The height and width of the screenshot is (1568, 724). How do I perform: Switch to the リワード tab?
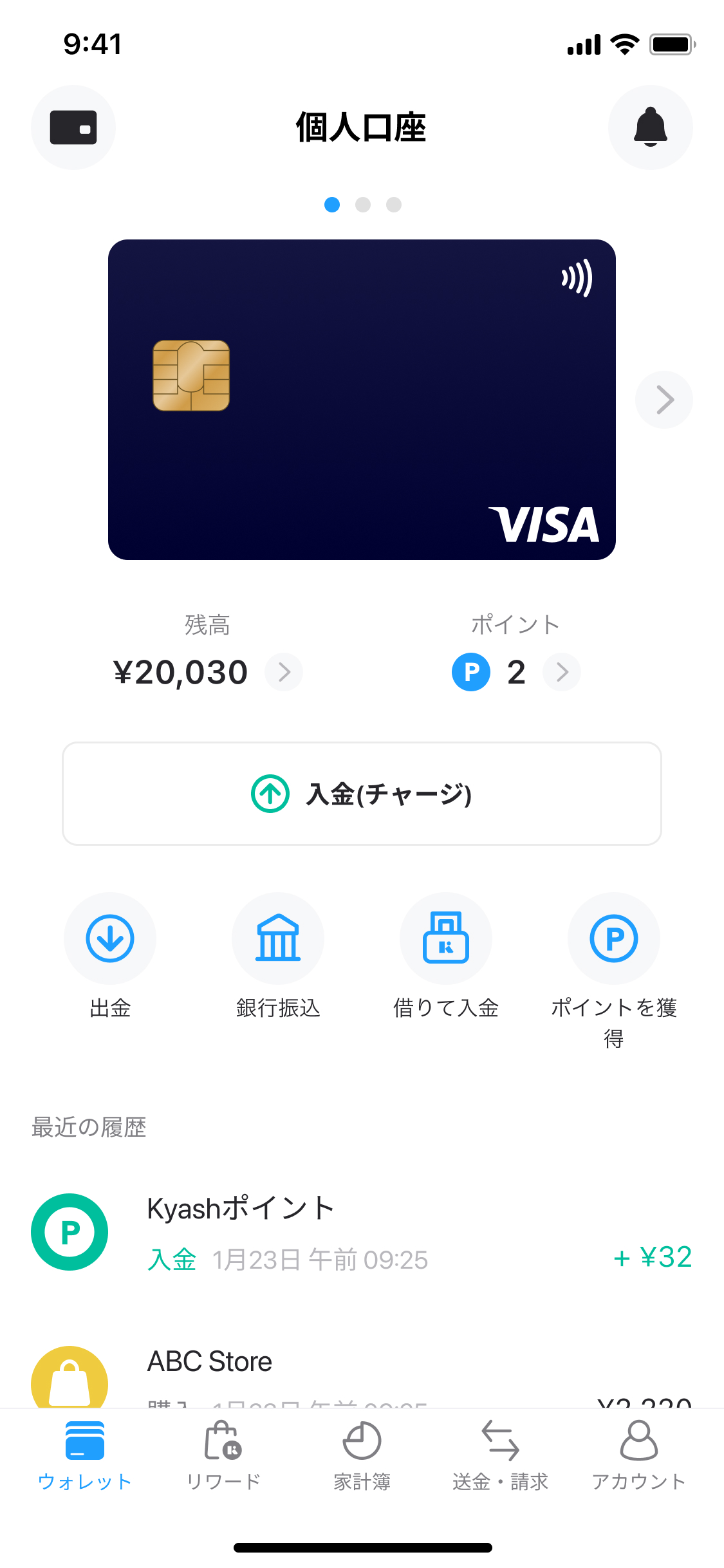[223, 1455]
